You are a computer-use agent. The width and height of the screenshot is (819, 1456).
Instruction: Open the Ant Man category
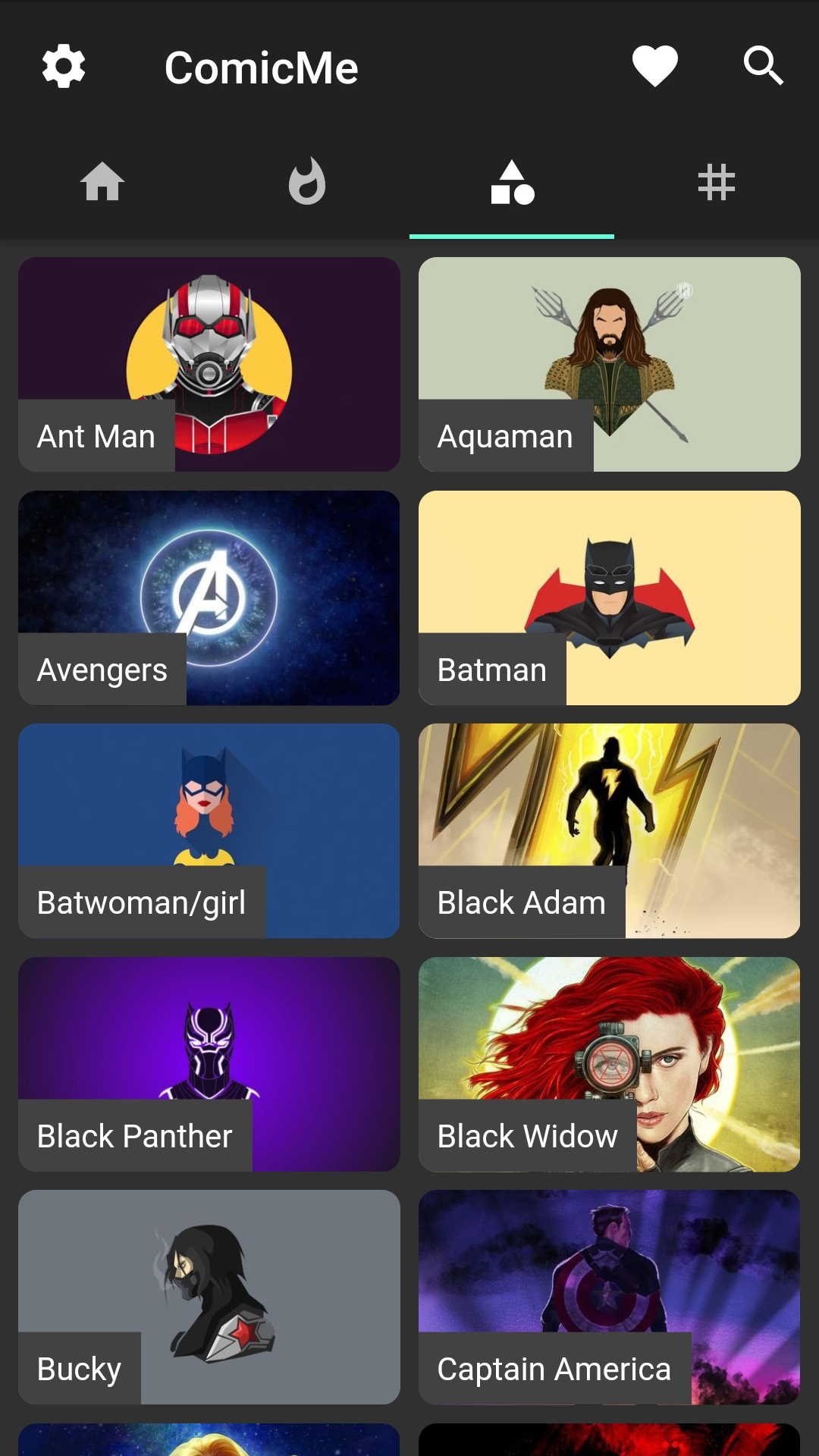pyautogui.click(x=209, y=364)
